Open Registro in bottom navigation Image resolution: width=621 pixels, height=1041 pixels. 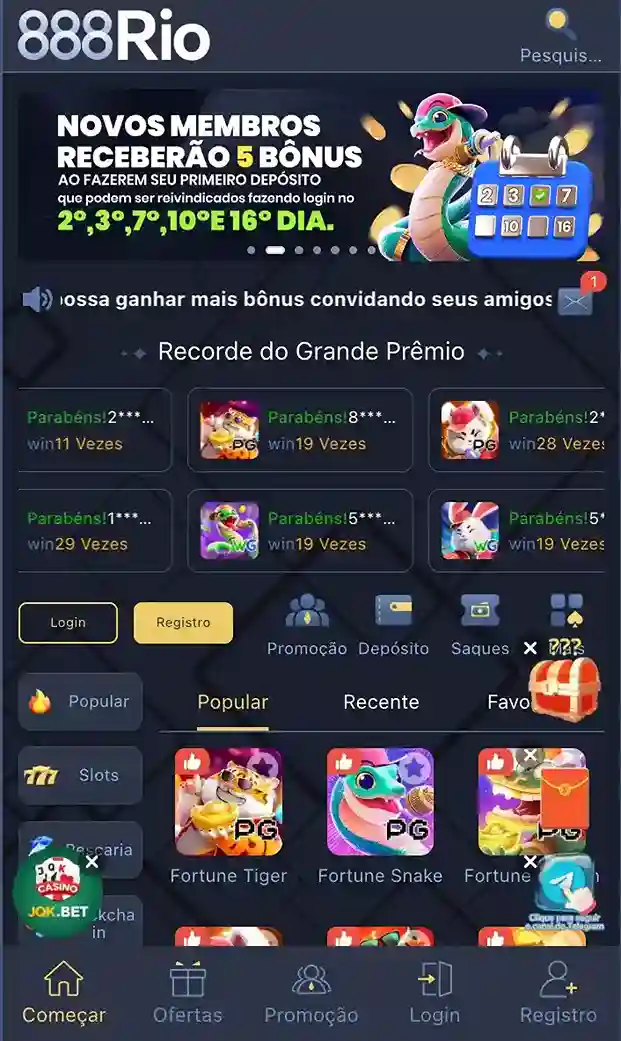[558, 993]
